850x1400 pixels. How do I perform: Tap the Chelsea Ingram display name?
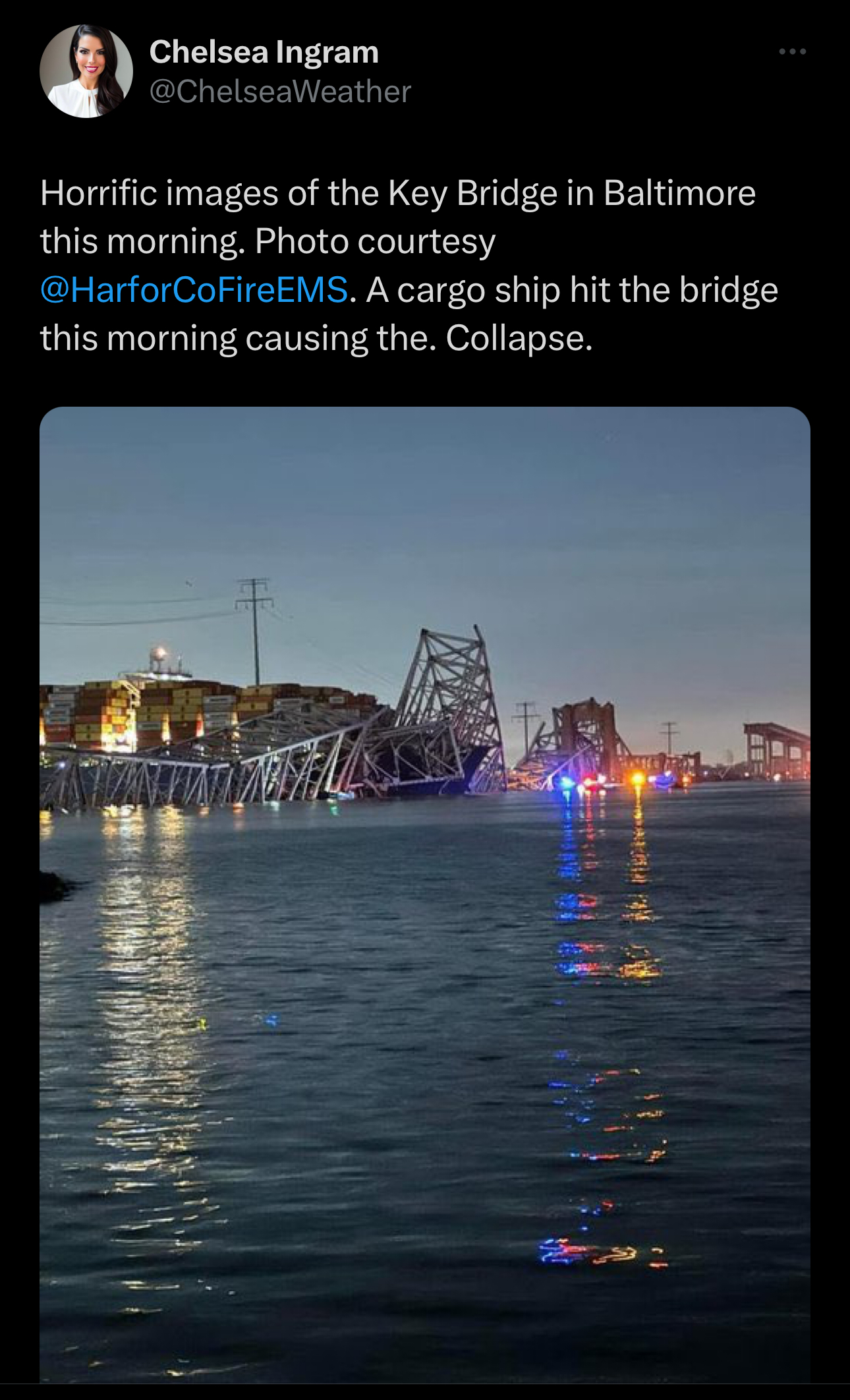tap(264, 51)
